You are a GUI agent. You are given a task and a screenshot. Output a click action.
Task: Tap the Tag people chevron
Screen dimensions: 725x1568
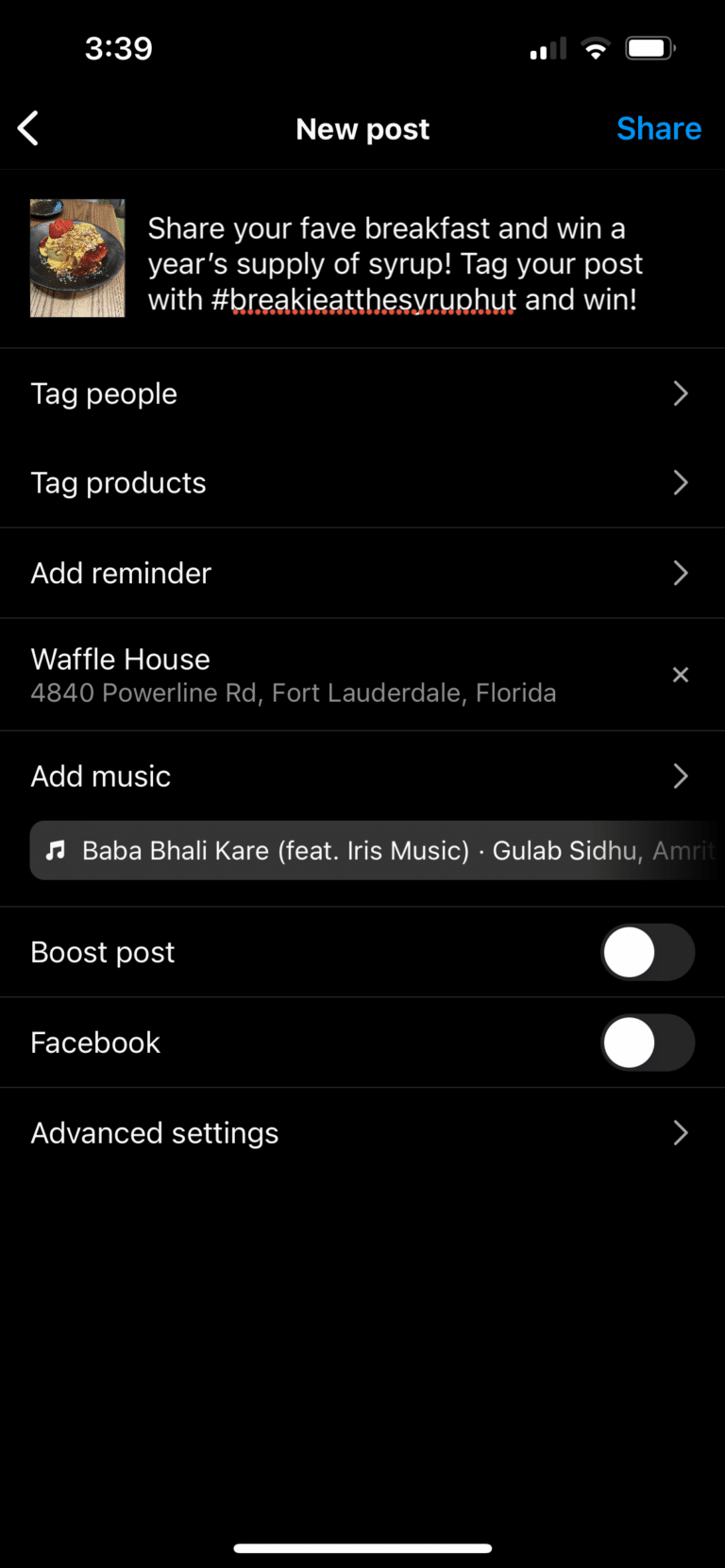point(681,393)
